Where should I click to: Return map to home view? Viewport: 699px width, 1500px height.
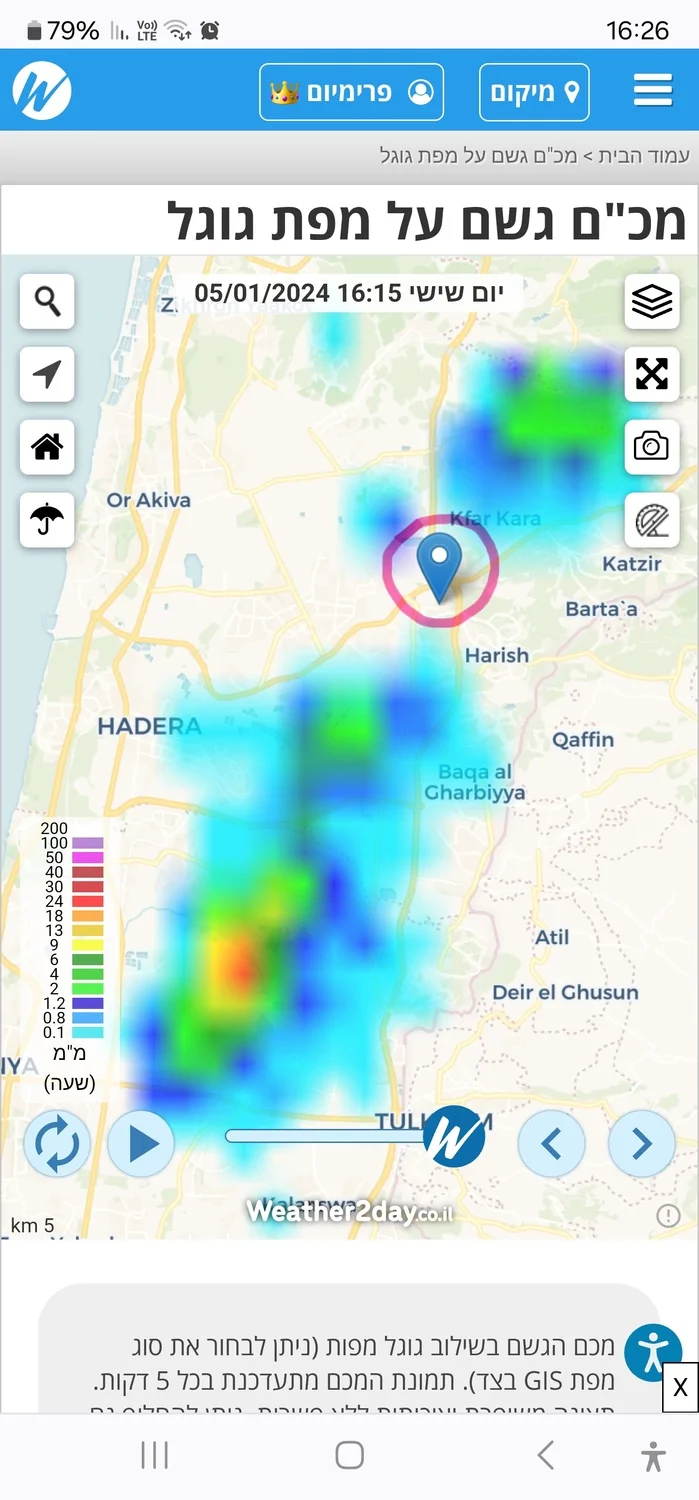pos(47,447)
